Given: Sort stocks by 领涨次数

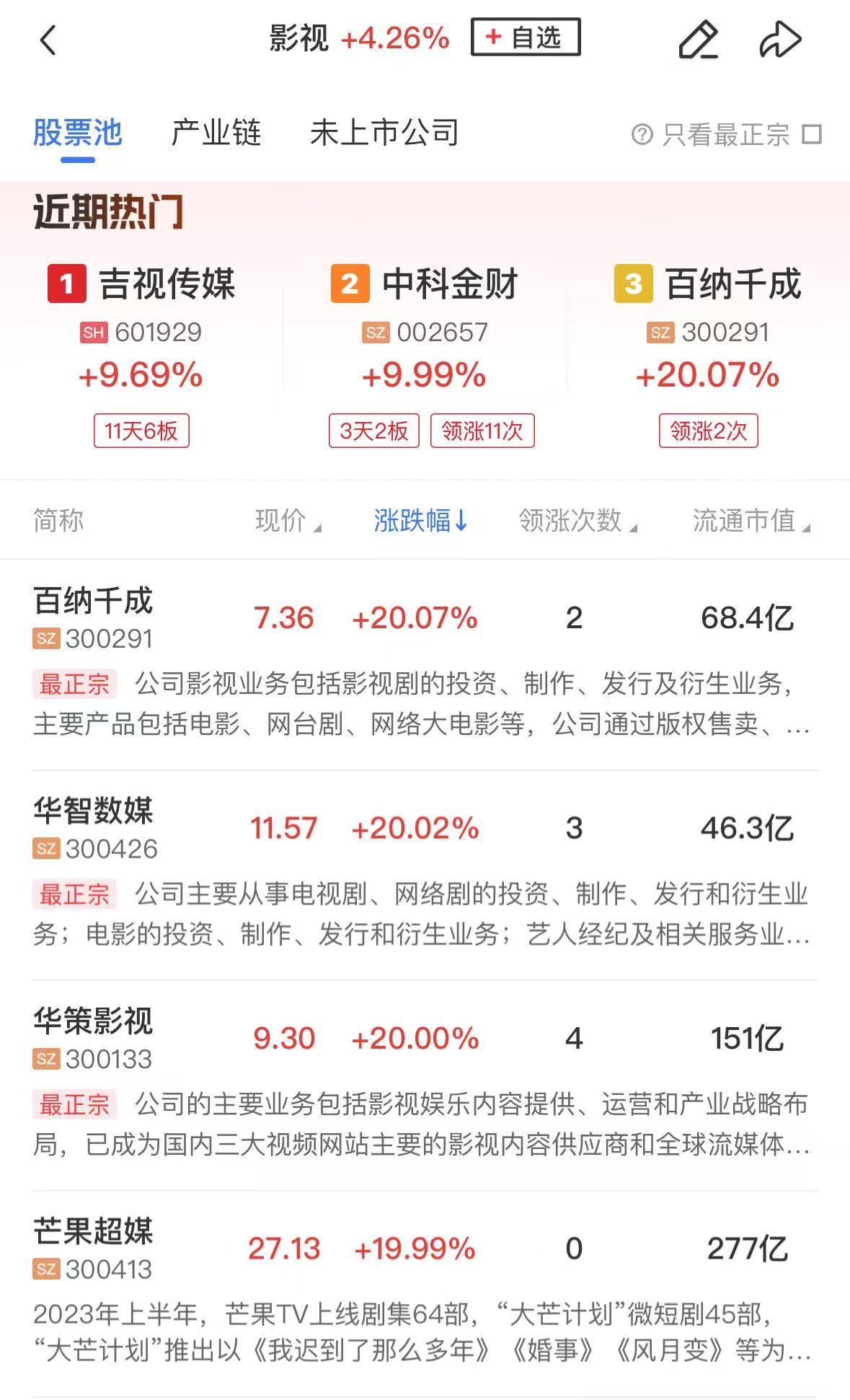Looking at the screenshot, I should [577, 521].
